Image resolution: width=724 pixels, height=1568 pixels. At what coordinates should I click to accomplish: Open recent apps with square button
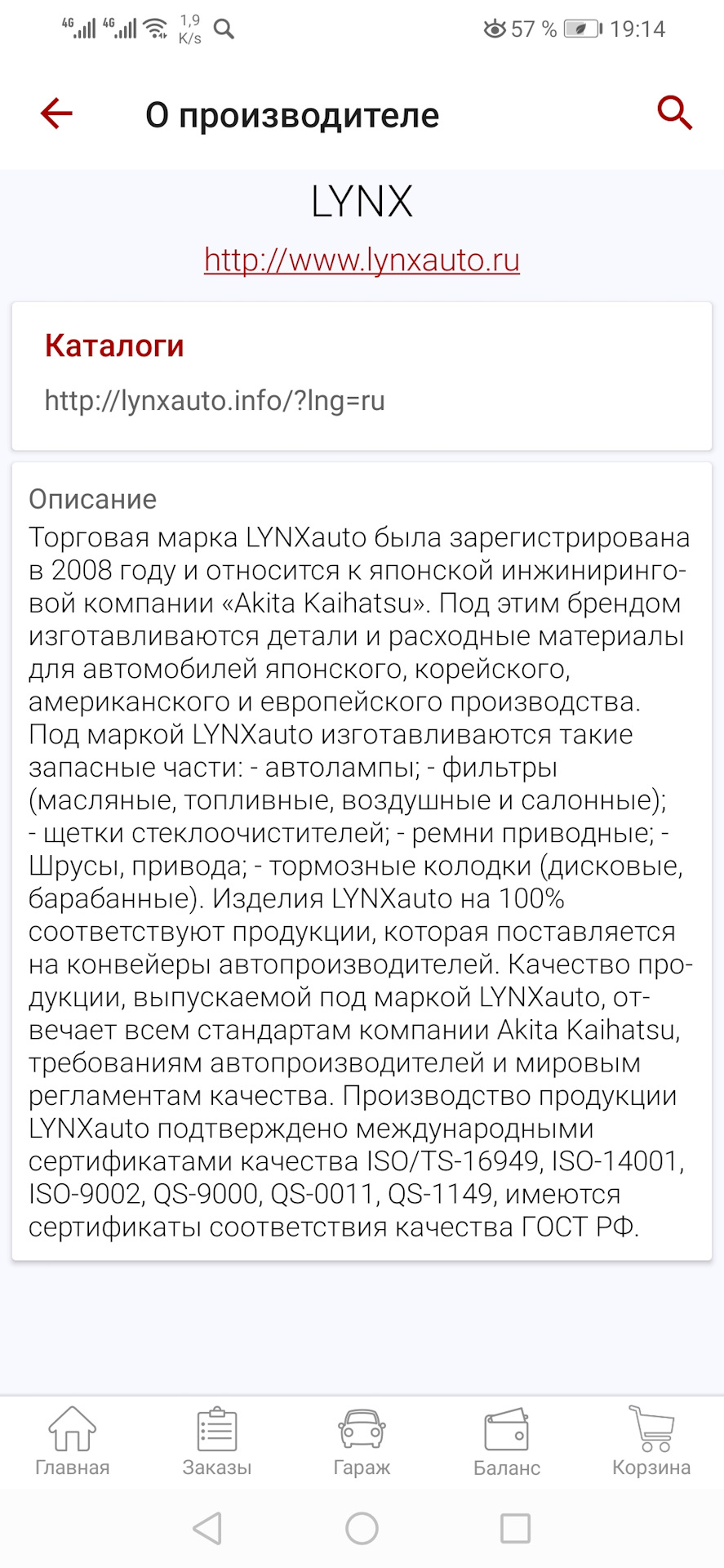pyautogui.click(x=515, y=1528)
